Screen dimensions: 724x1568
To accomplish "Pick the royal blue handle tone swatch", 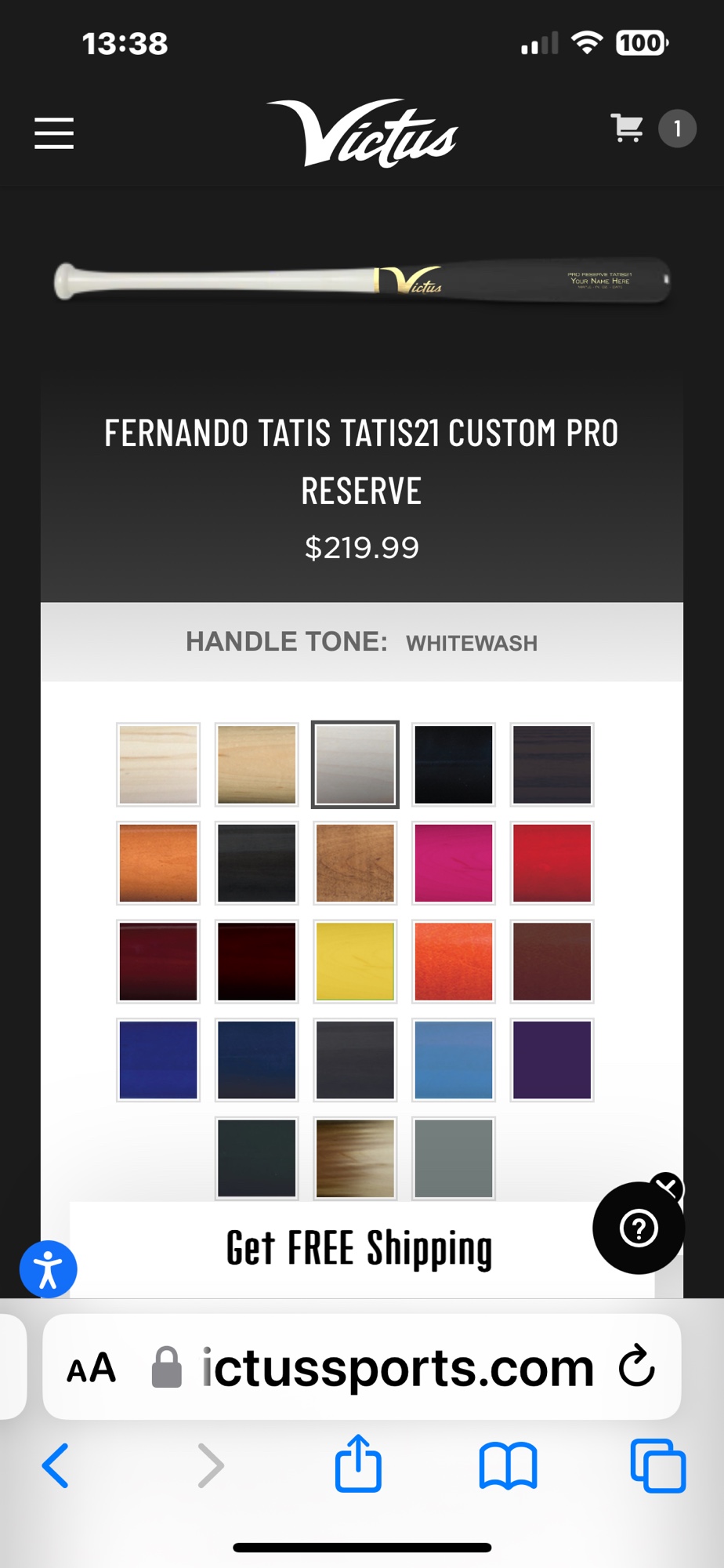I will click(x=158, y=1059).
